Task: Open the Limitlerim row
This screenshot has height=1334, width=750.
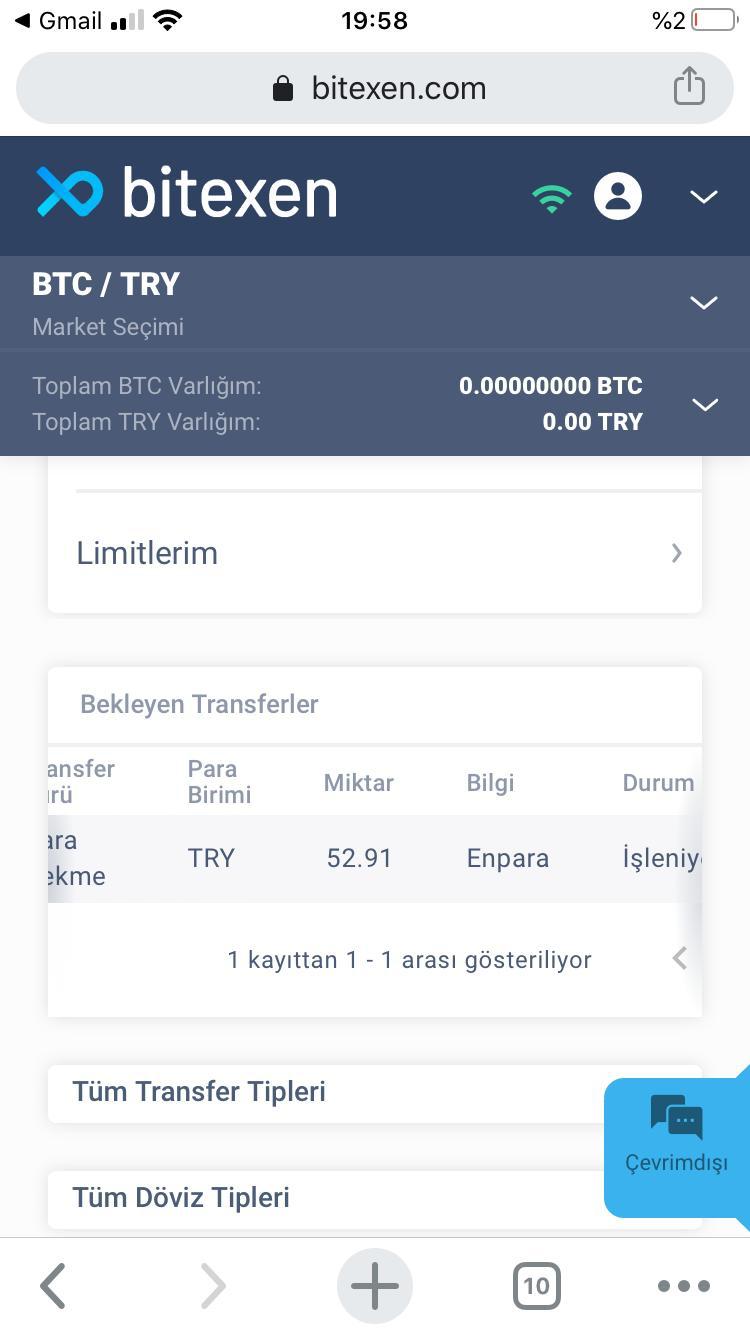Action: click(x=375, y=553)
